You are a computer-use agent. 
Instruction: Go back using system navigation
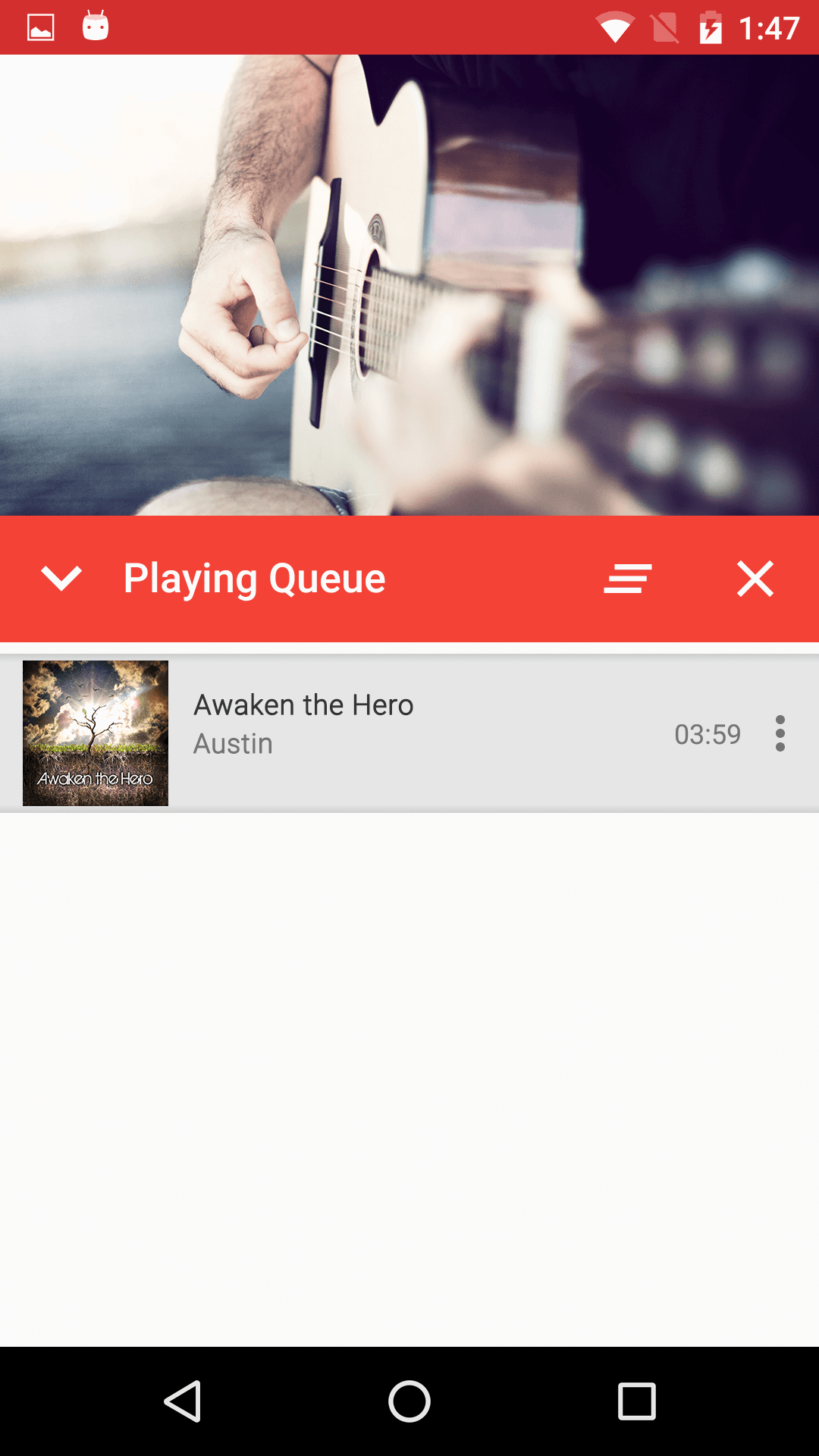[x=183, y=1401]
